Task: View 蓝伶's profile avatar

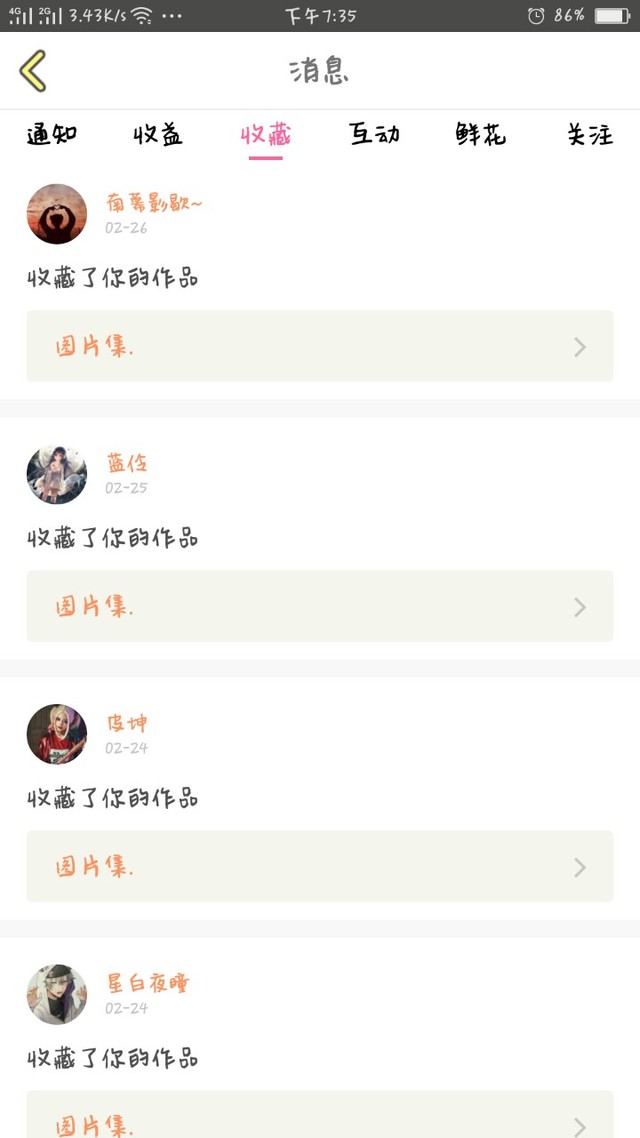Action: [57, 474]
